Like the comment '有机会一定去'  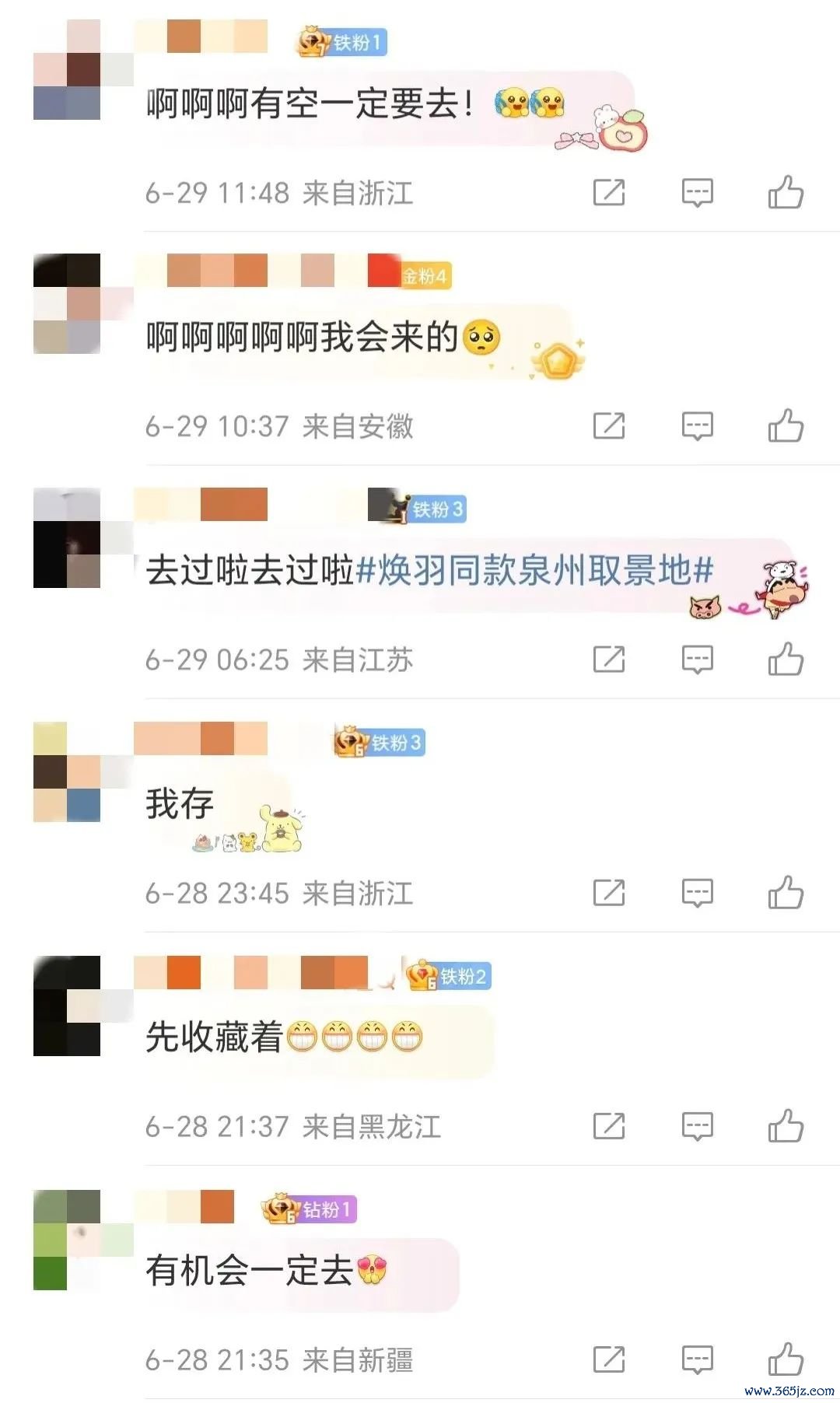tap(786, 1359)
